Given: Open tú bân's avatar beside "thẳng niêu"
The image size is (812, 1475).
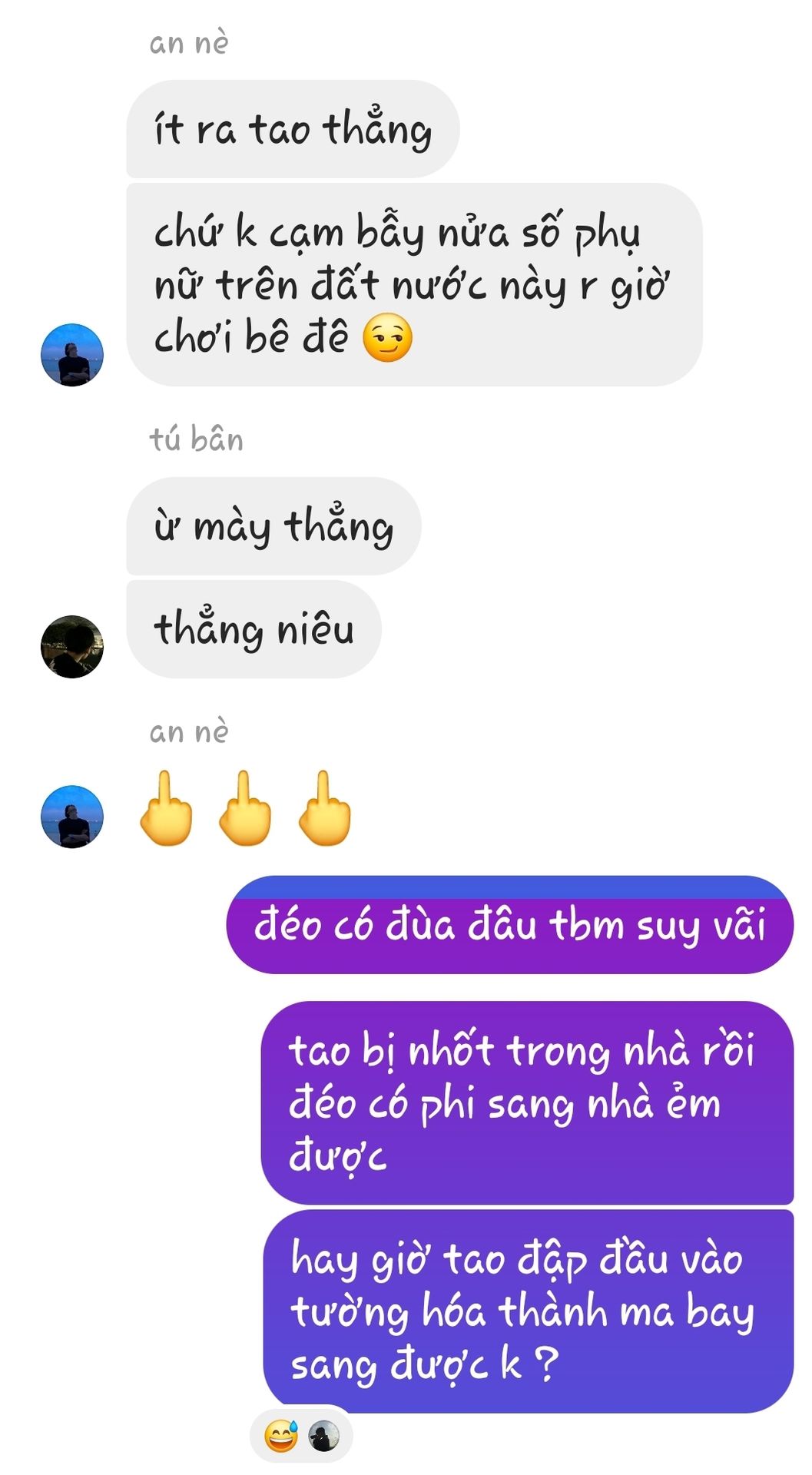Looking at the screenshot, I should 71,646.
